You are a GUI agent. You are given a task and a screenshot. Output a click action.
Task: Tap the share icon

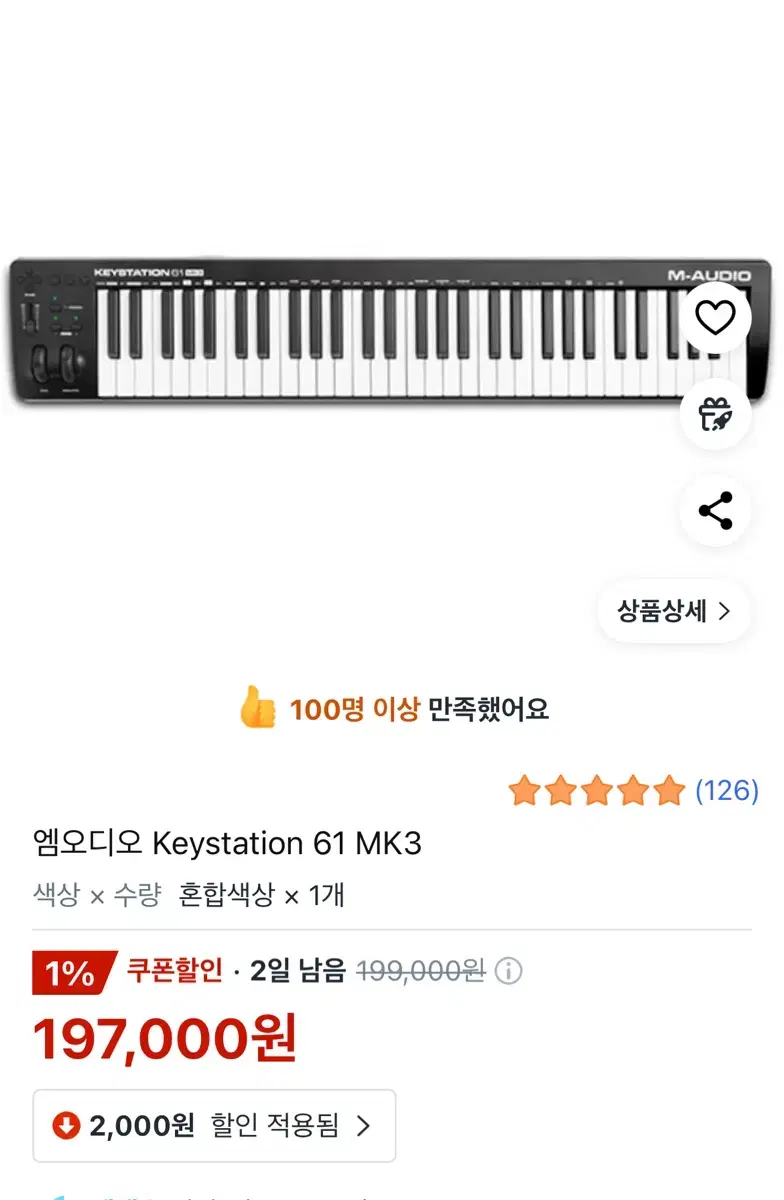714,510
